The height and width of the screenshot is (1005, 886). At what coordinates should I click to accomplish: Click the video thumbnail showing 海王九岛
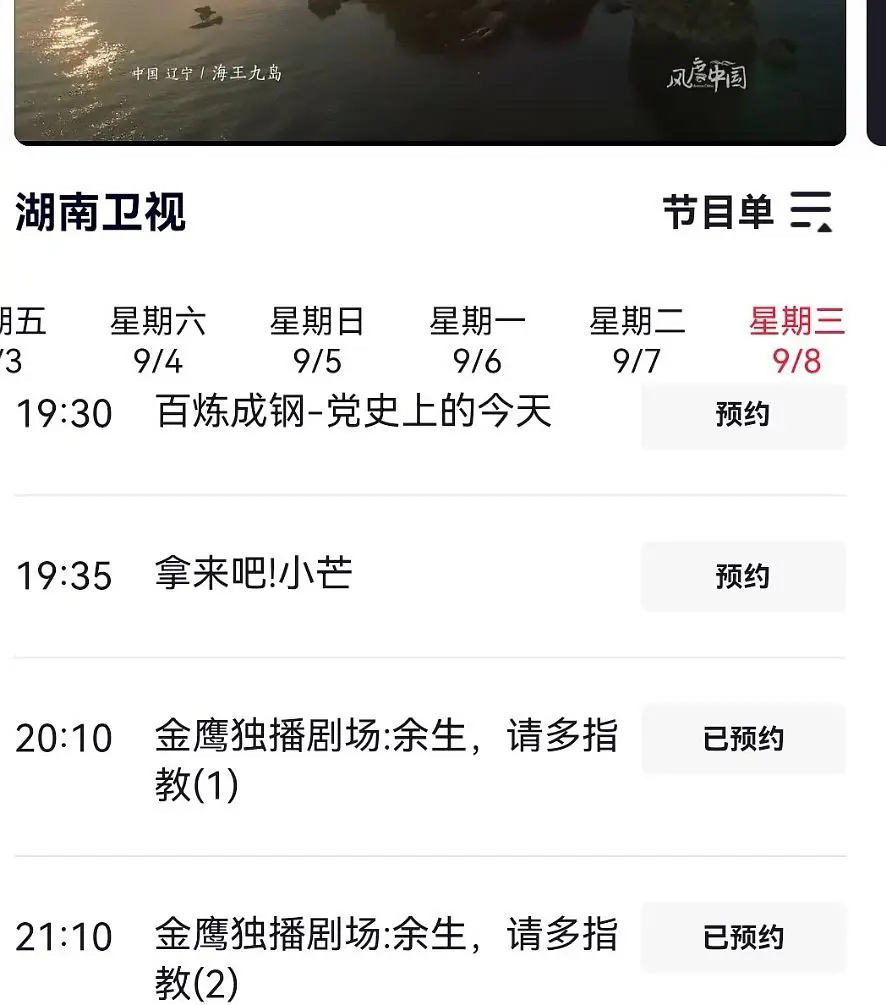click(x=430, y=70)
